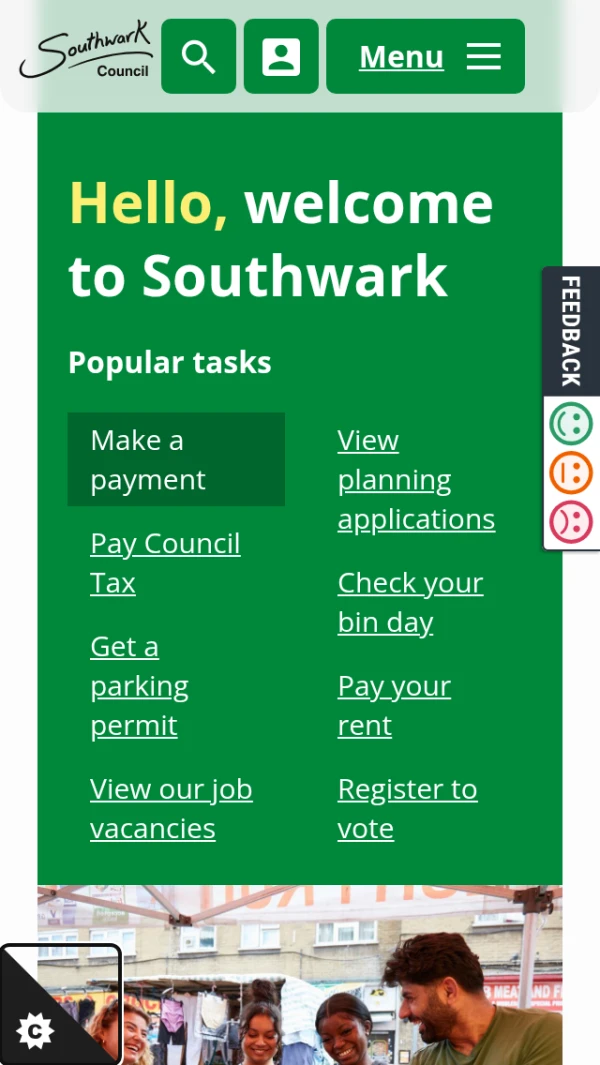Open the search icon in header
Image resolution: width=600 pixels, height=1065 pixels.
(198, 57)
